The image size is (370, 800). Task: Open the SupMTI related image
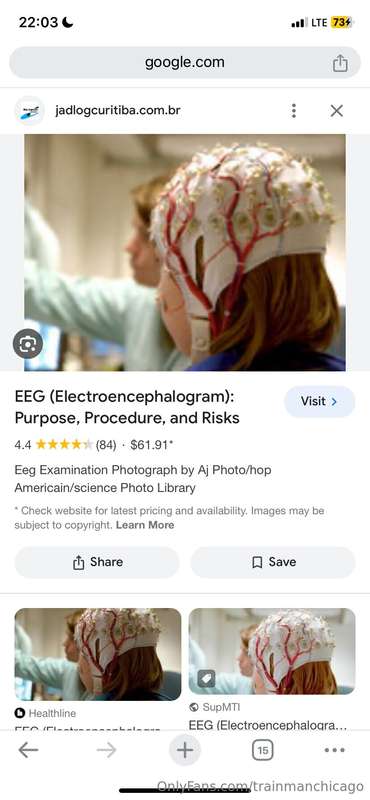(x=272, y=651)
